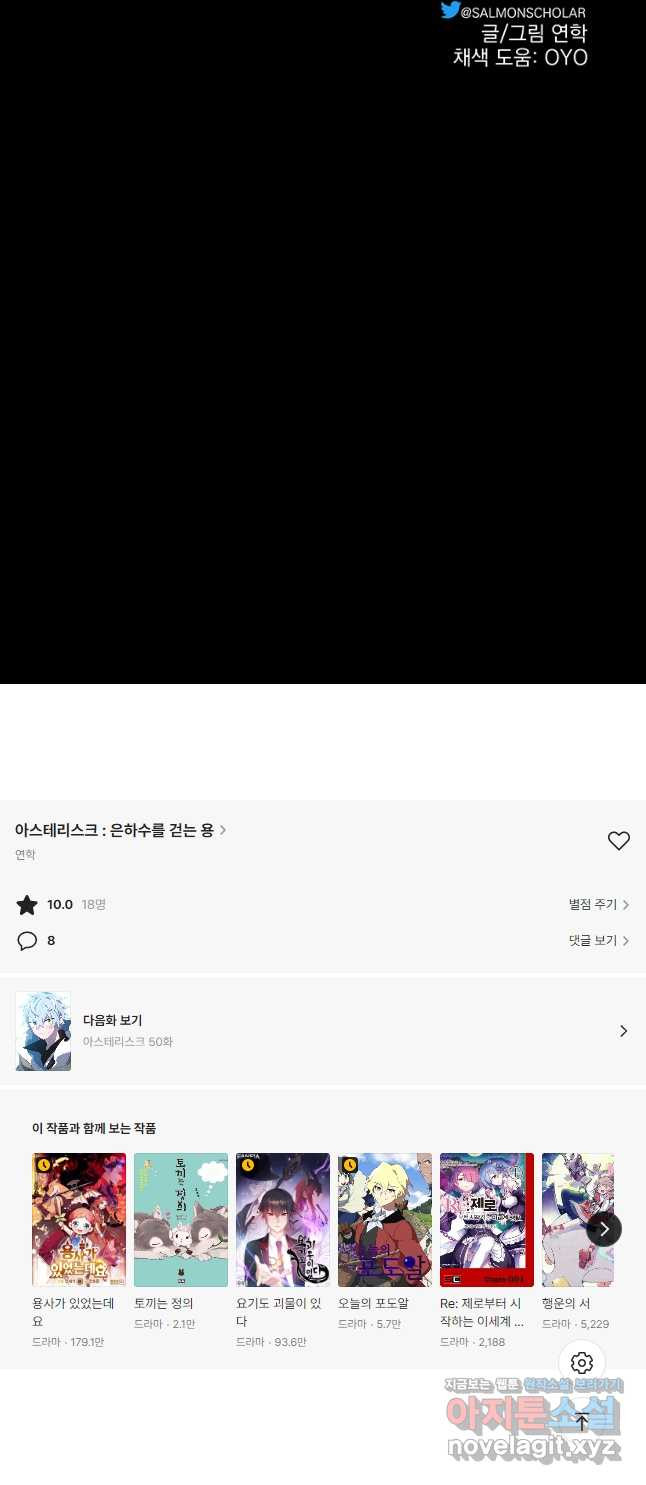Screen dimensions: 646x1485
Task: Open 별점 주기 to rate the episode
Action: pyautogui.click(x=598, y=905)
